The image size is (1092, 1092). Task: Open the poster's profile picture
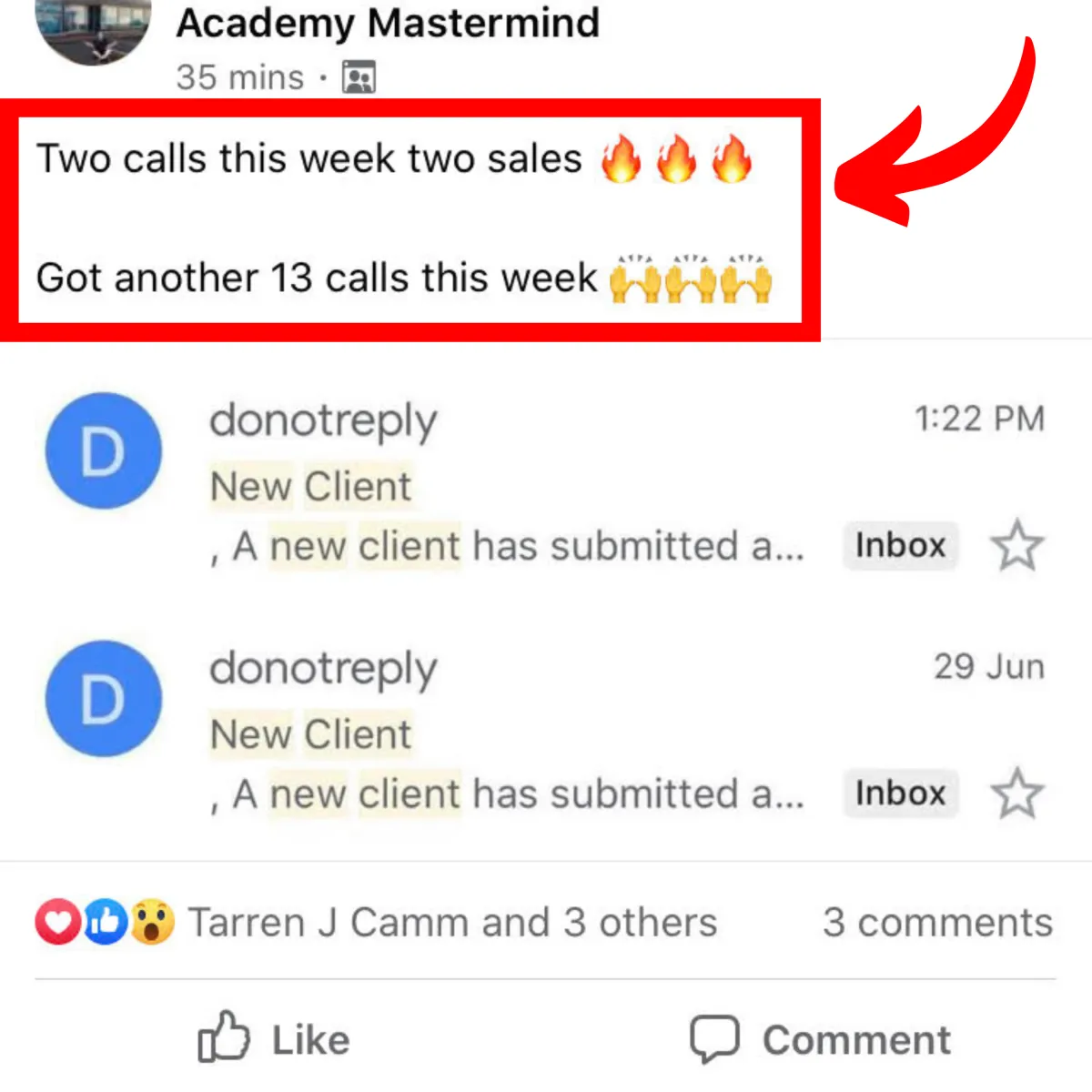coord(93,29)
